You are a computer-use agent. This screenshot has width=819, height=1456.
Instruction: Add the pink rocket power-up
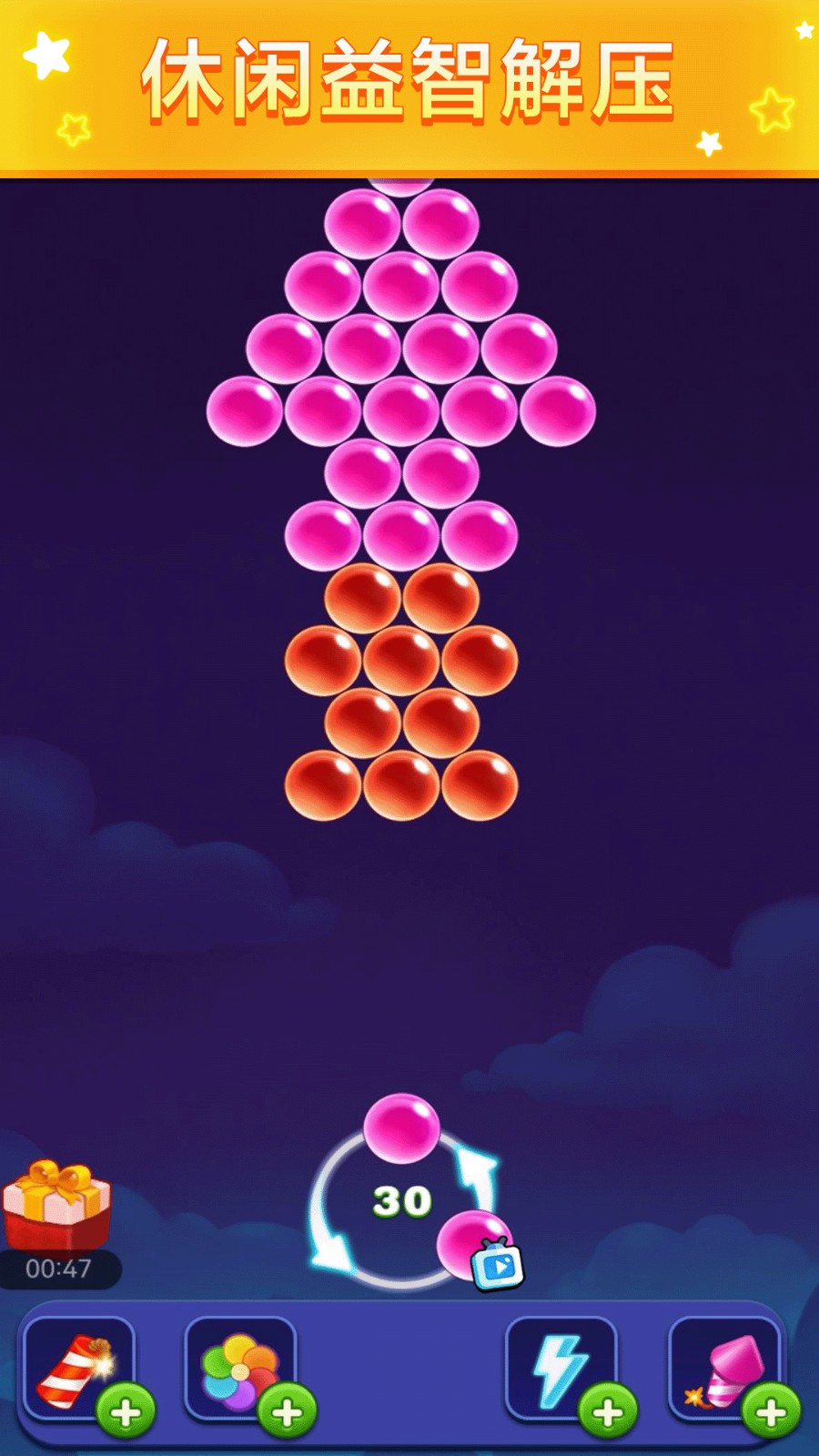pos(771,1411)
